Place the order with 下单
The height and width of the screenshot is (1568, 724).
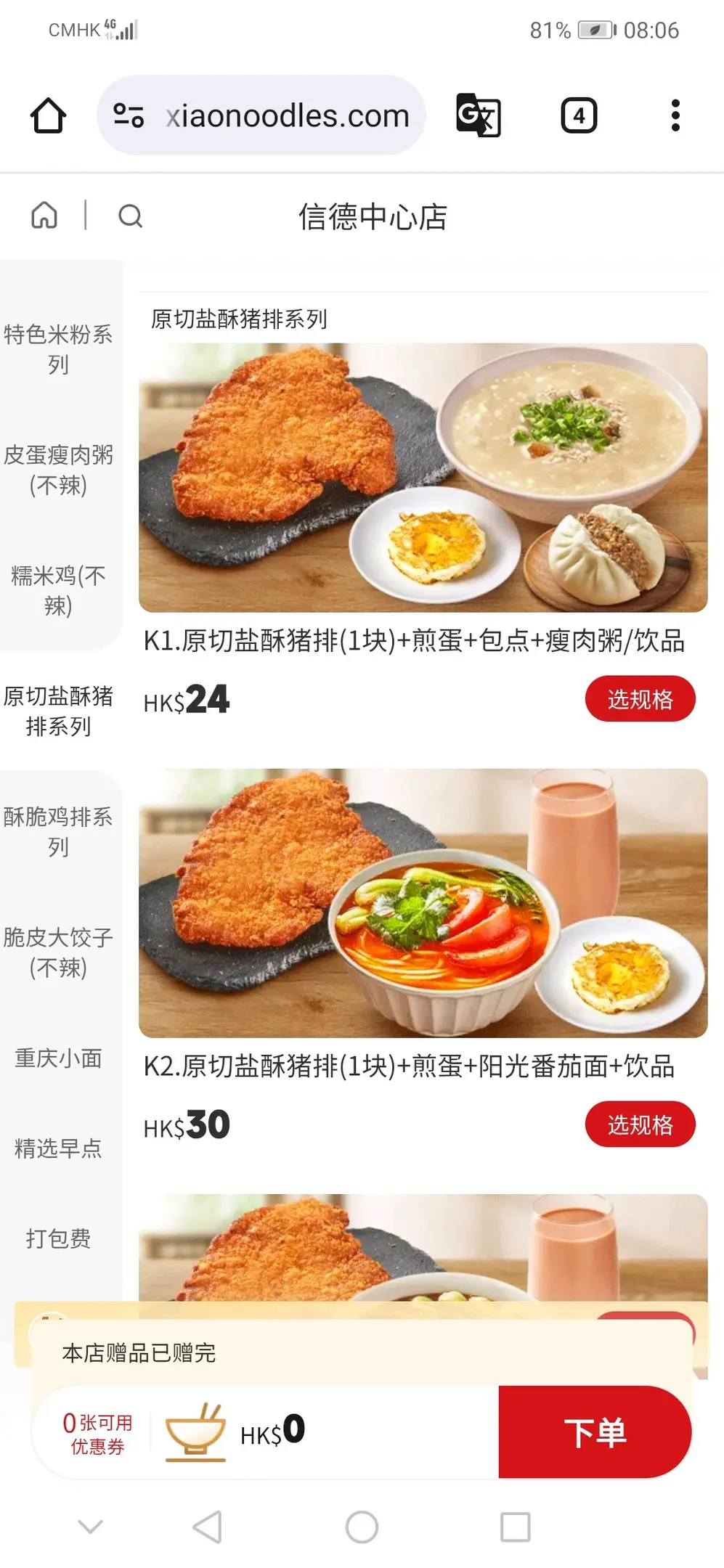595,1432
